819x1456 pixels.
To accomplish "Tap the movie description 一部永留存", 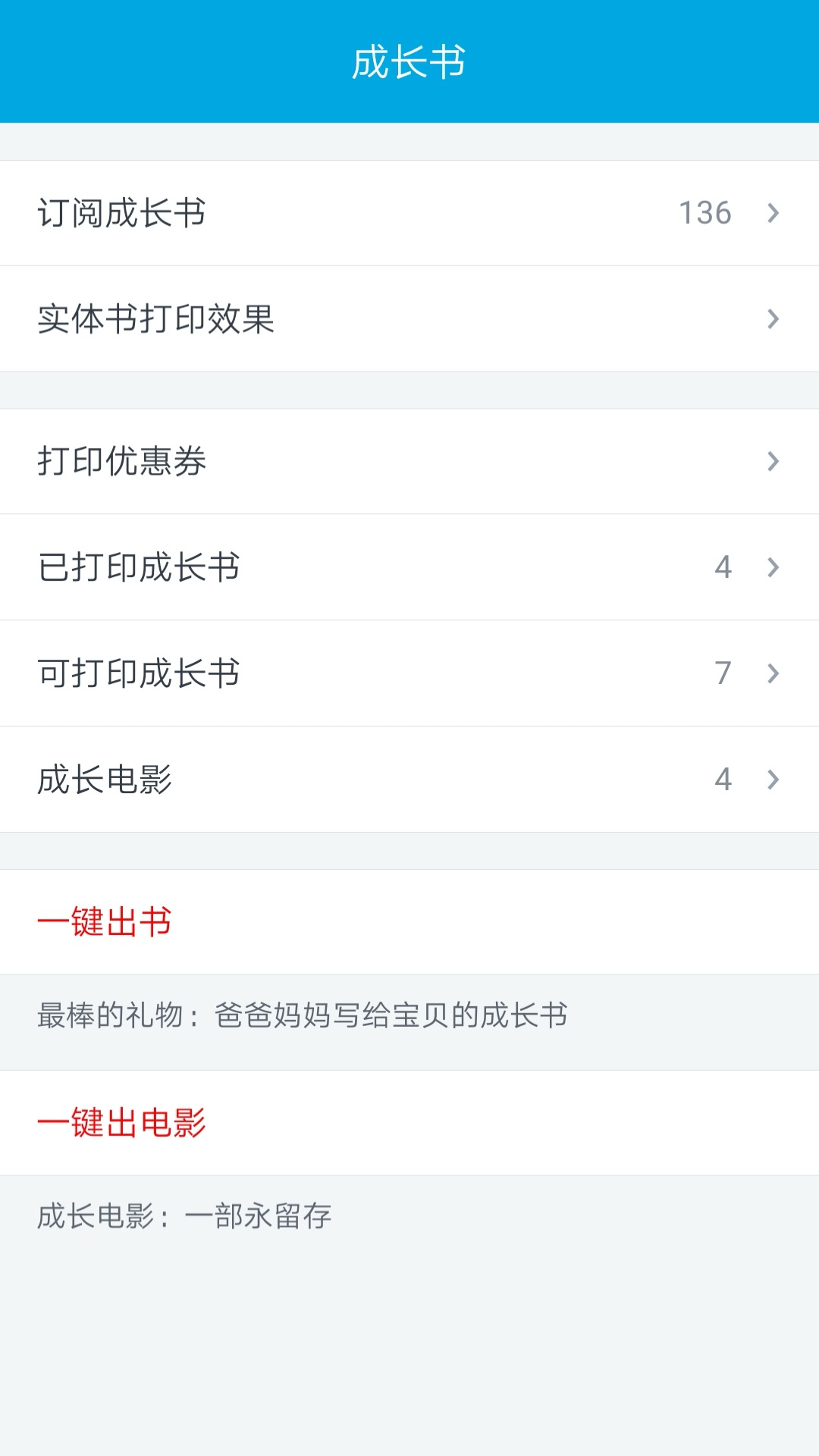I will 184,1216.
